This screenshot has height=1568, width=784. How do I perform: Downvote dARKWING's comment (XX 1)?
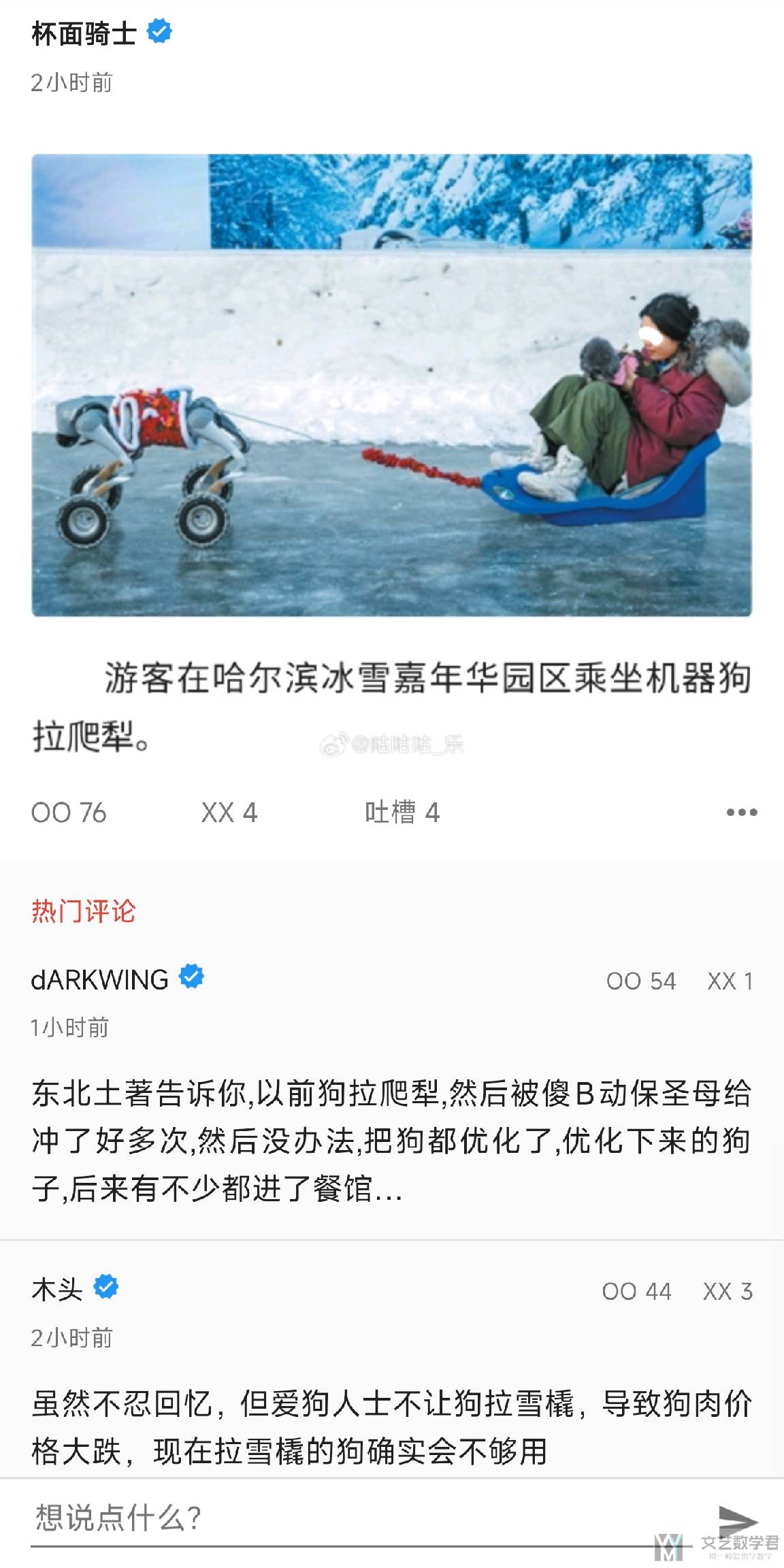coord(730,981)
